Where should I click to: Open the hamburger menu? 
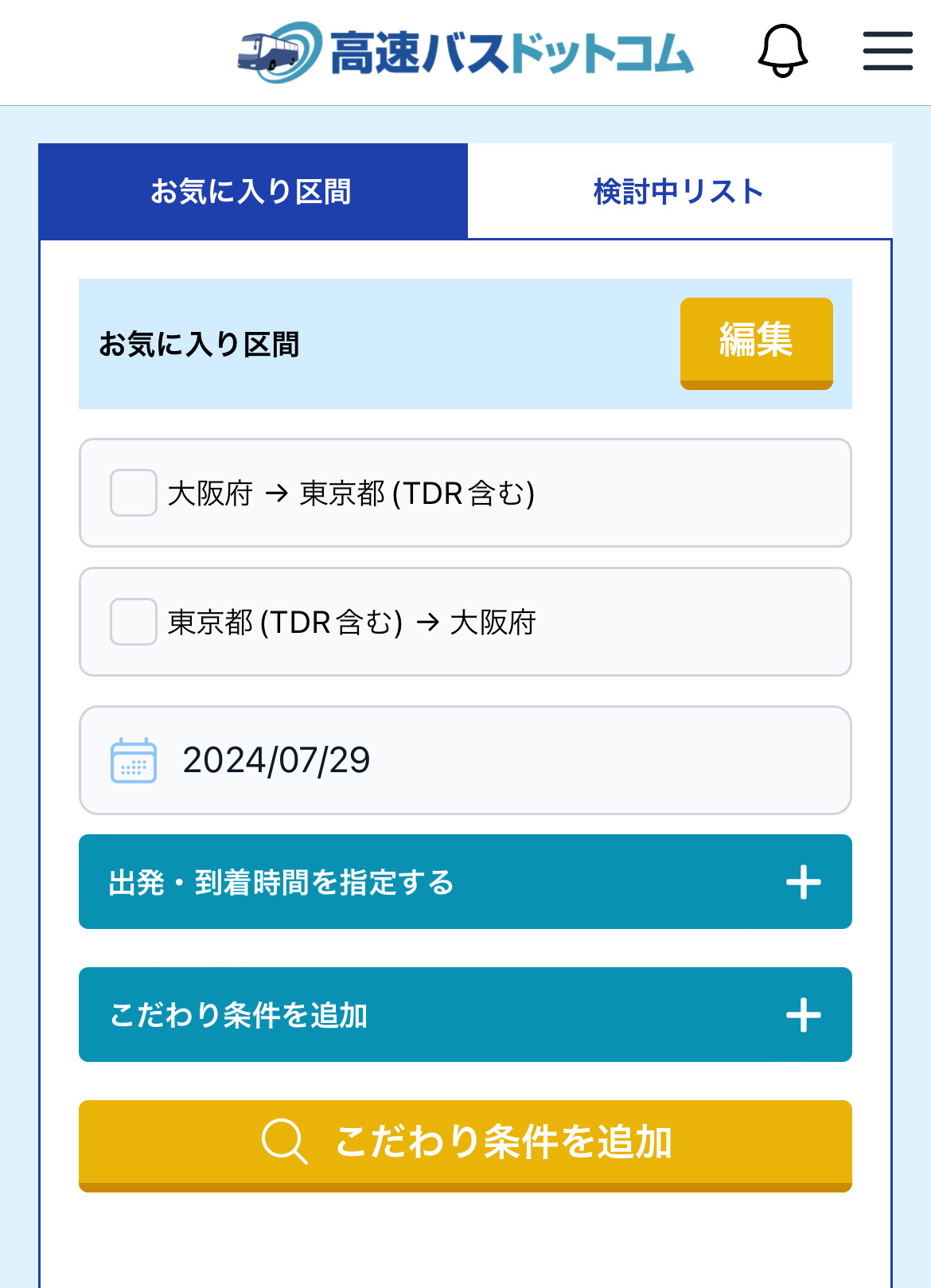tap(887, 51)
